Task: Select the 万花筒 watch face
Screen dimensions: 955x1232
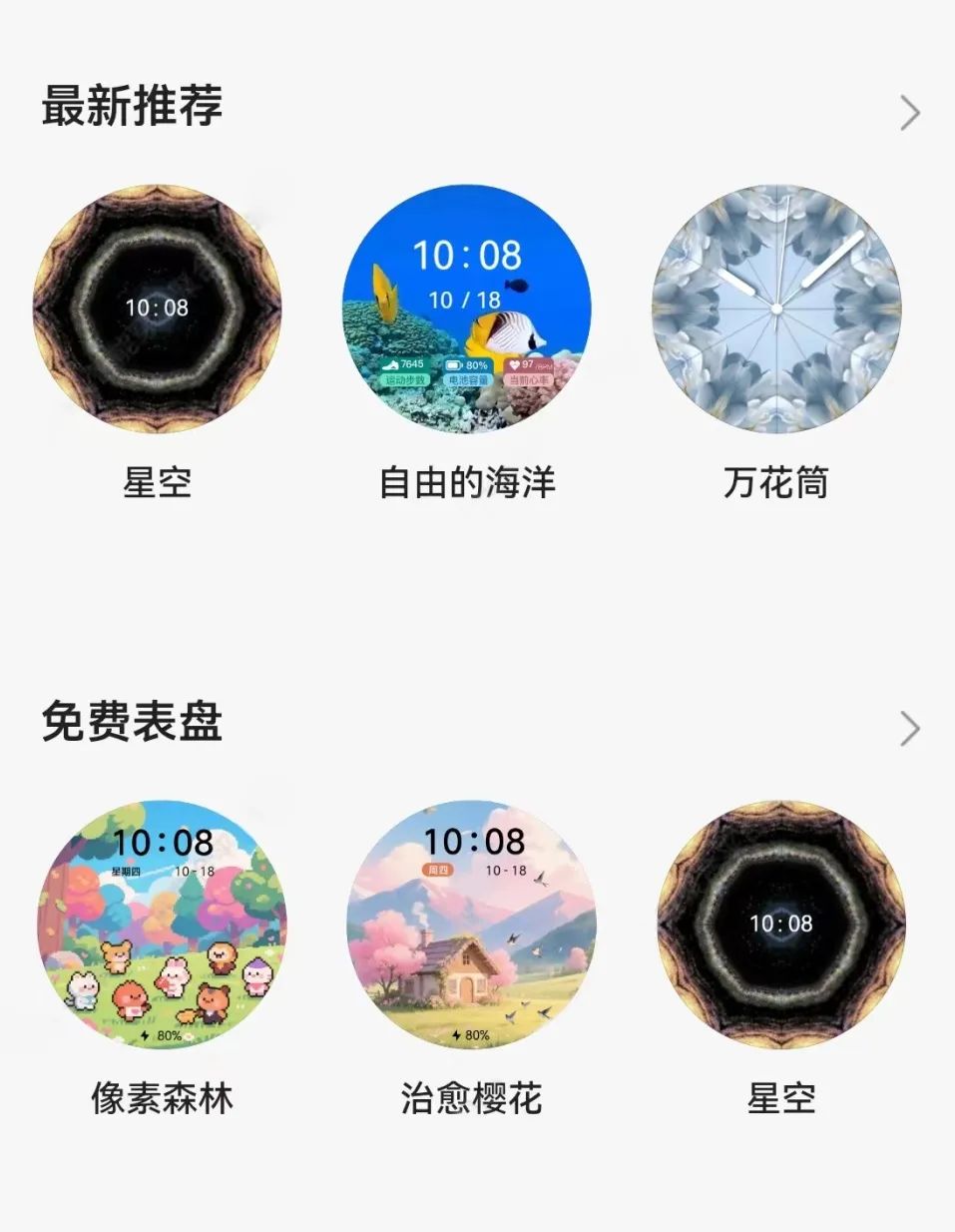Action: coord(776,308)
